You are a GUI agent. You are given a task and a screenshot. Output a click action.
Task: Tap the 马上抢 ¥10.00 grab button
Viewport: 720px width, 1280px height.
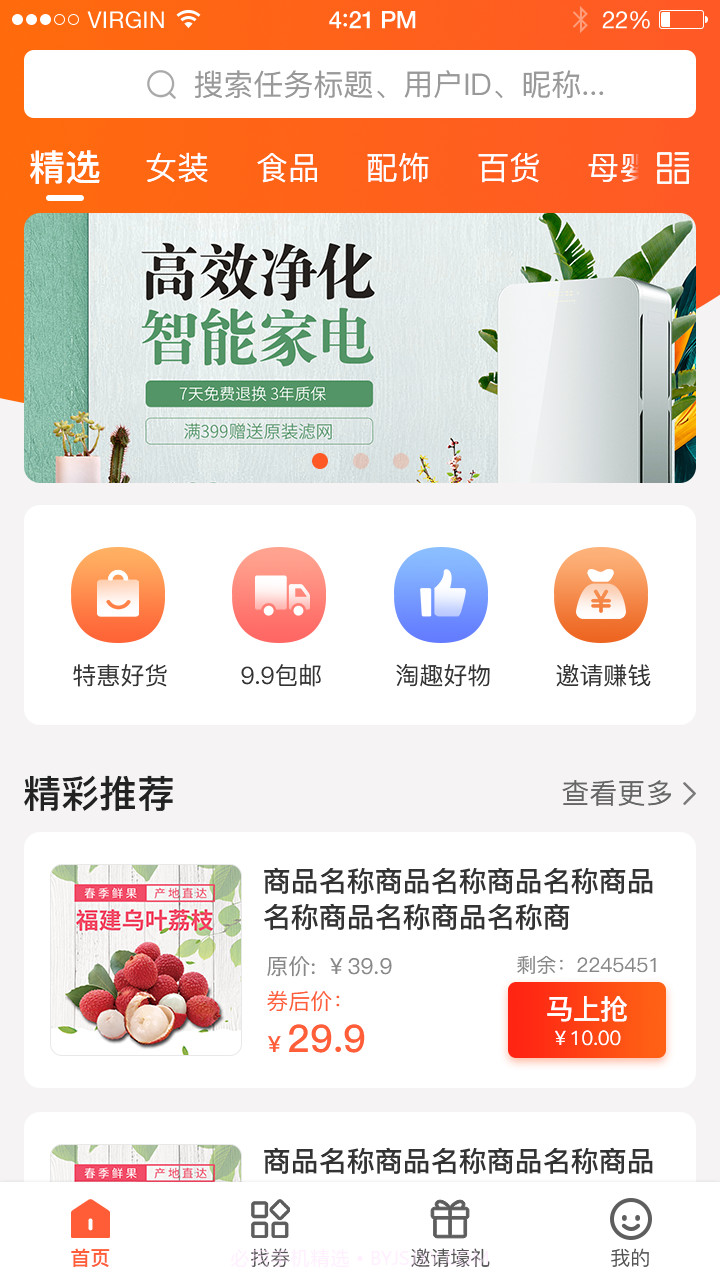coord(586,1019)
